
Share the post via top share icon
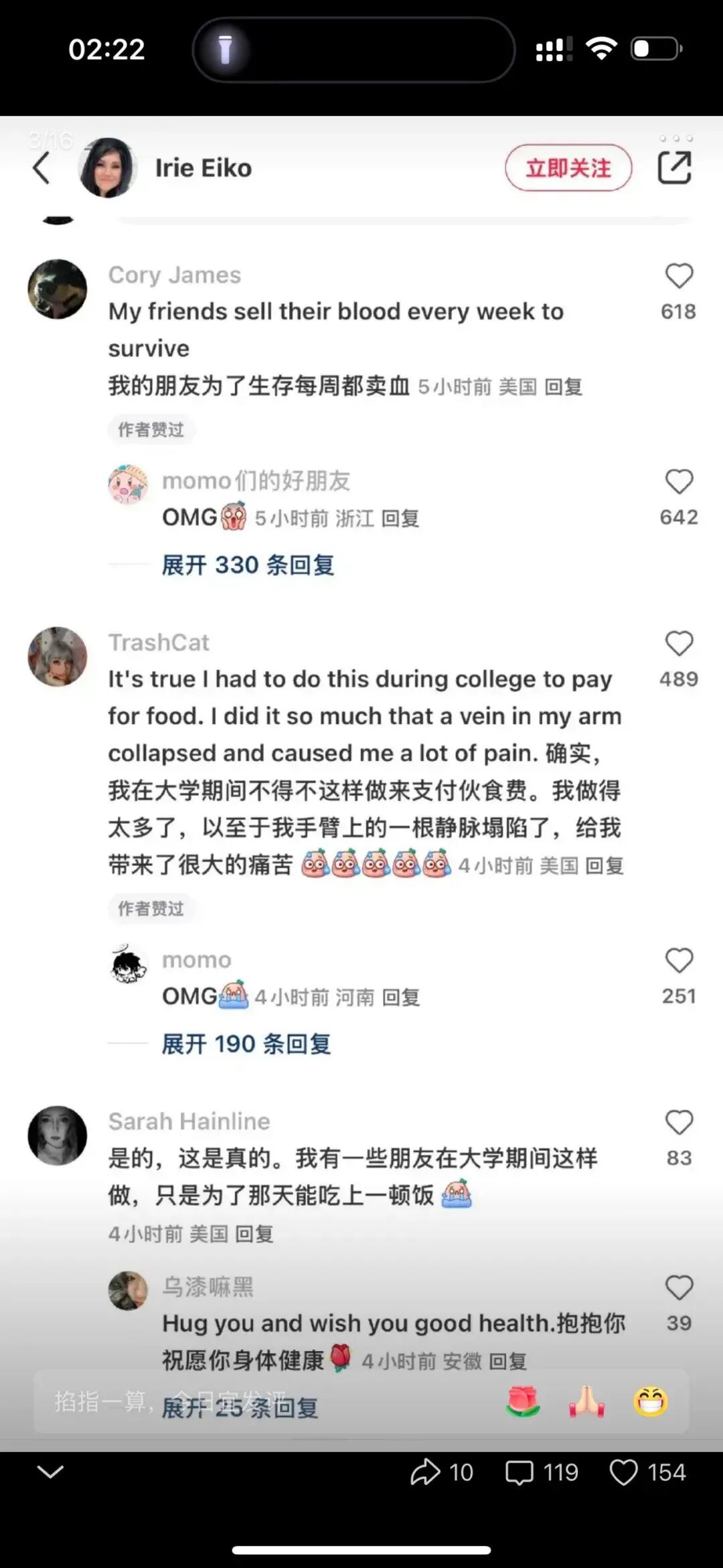point(674,167)
